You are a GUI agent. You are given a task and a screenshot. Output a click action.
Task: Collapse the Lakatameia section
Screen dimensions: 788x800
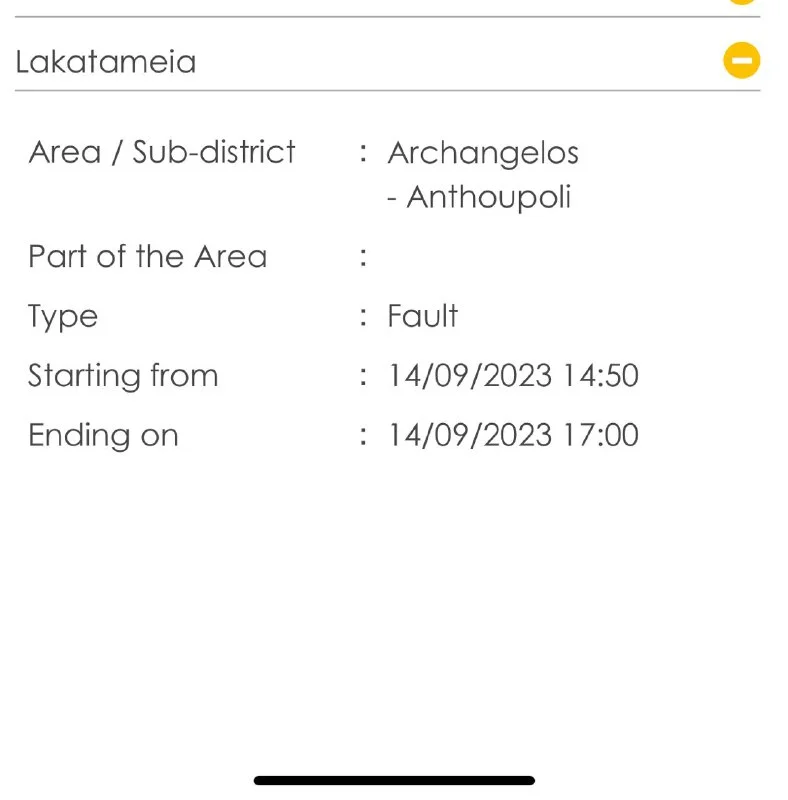[x=741, y=61]
